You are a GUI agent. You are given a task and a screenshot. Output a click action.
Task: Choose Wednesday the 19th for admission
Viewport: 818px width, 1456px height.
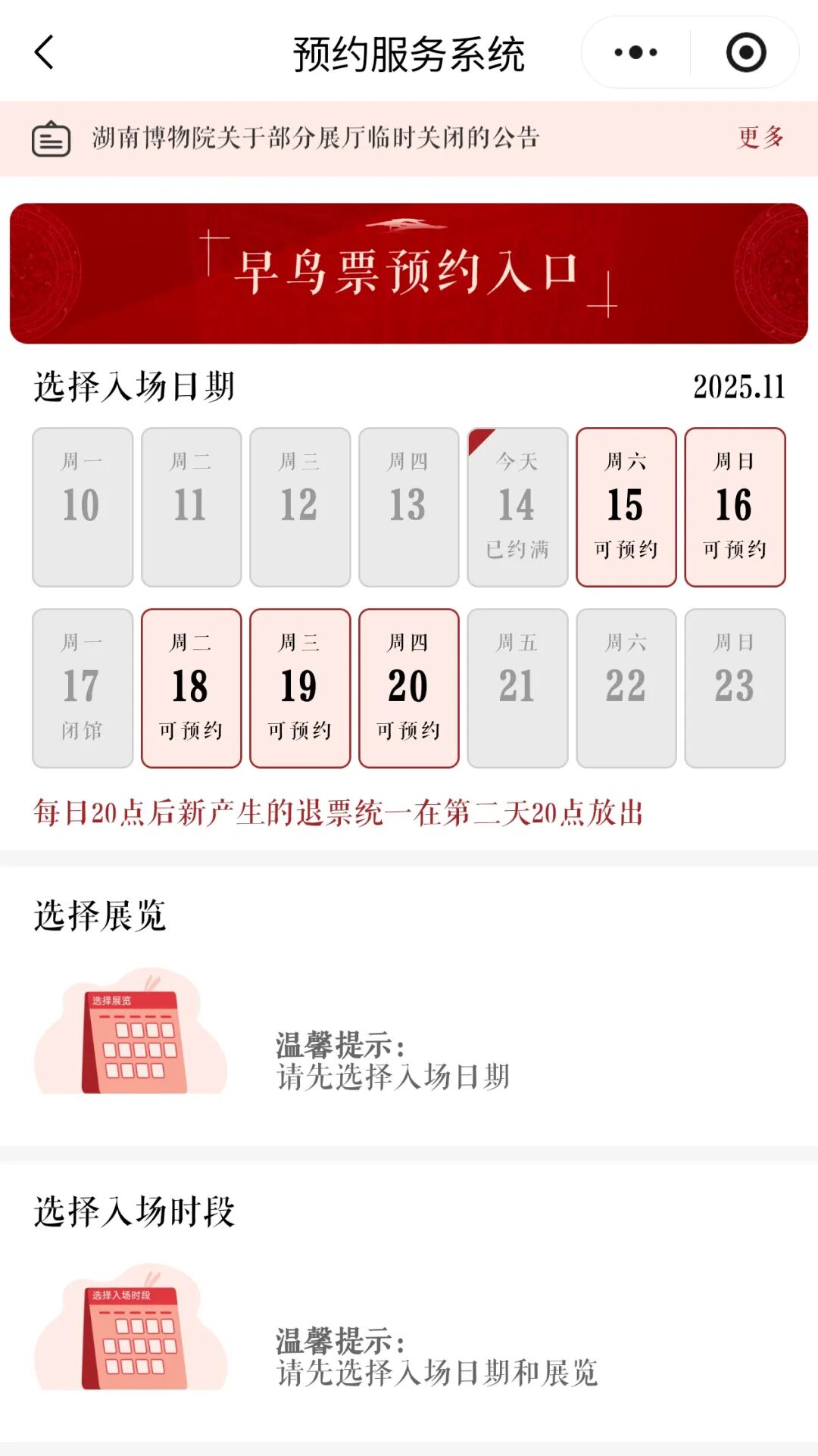point(300,688)
